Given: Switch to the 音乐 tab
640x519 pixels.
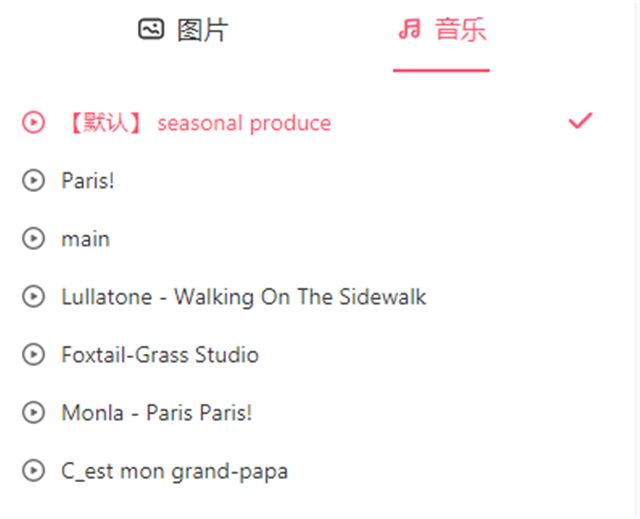Looking at the screenshot, I should pyautogui.click(x=441, y=30).
